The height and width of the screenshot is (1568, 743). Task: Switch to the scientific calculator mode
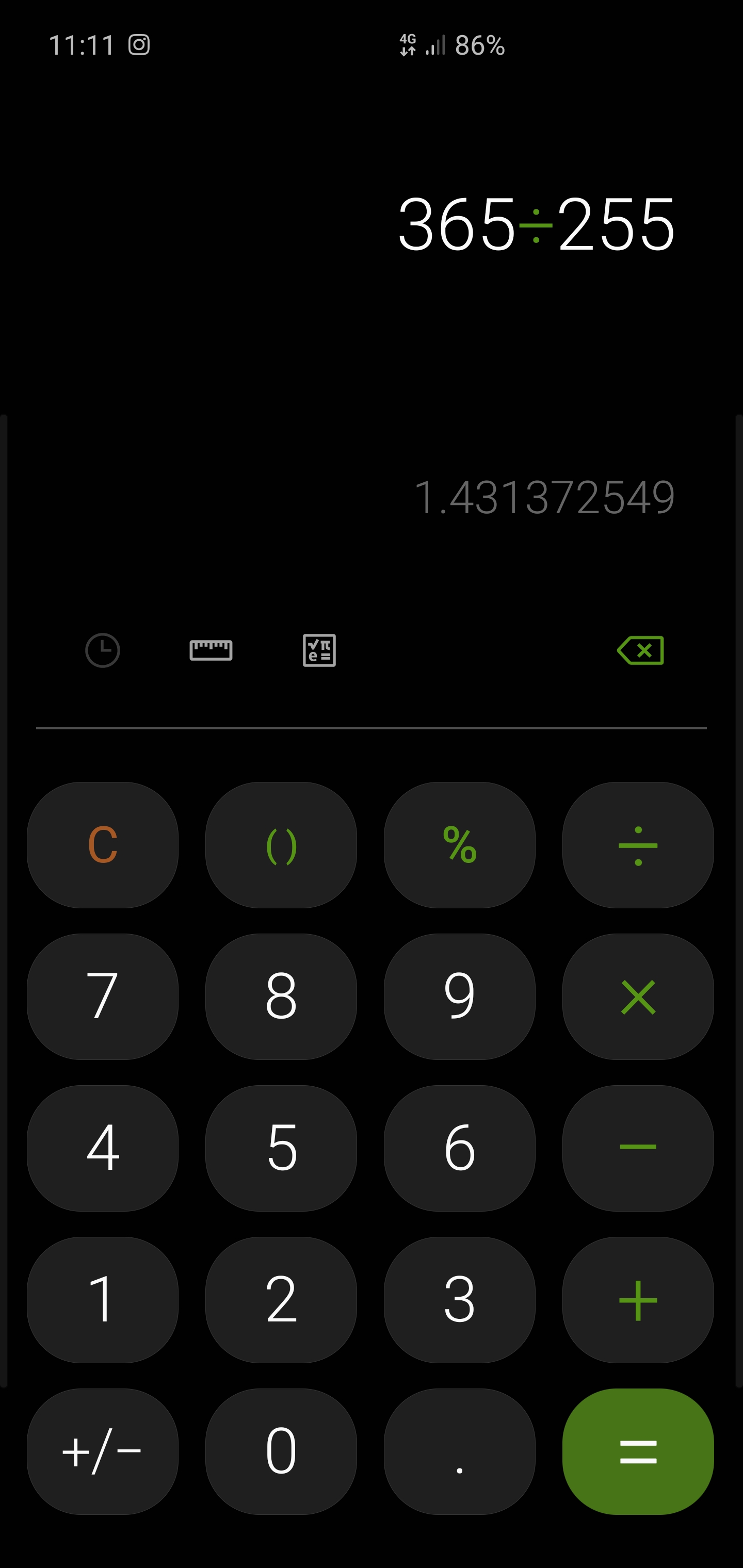coord(319,650)
